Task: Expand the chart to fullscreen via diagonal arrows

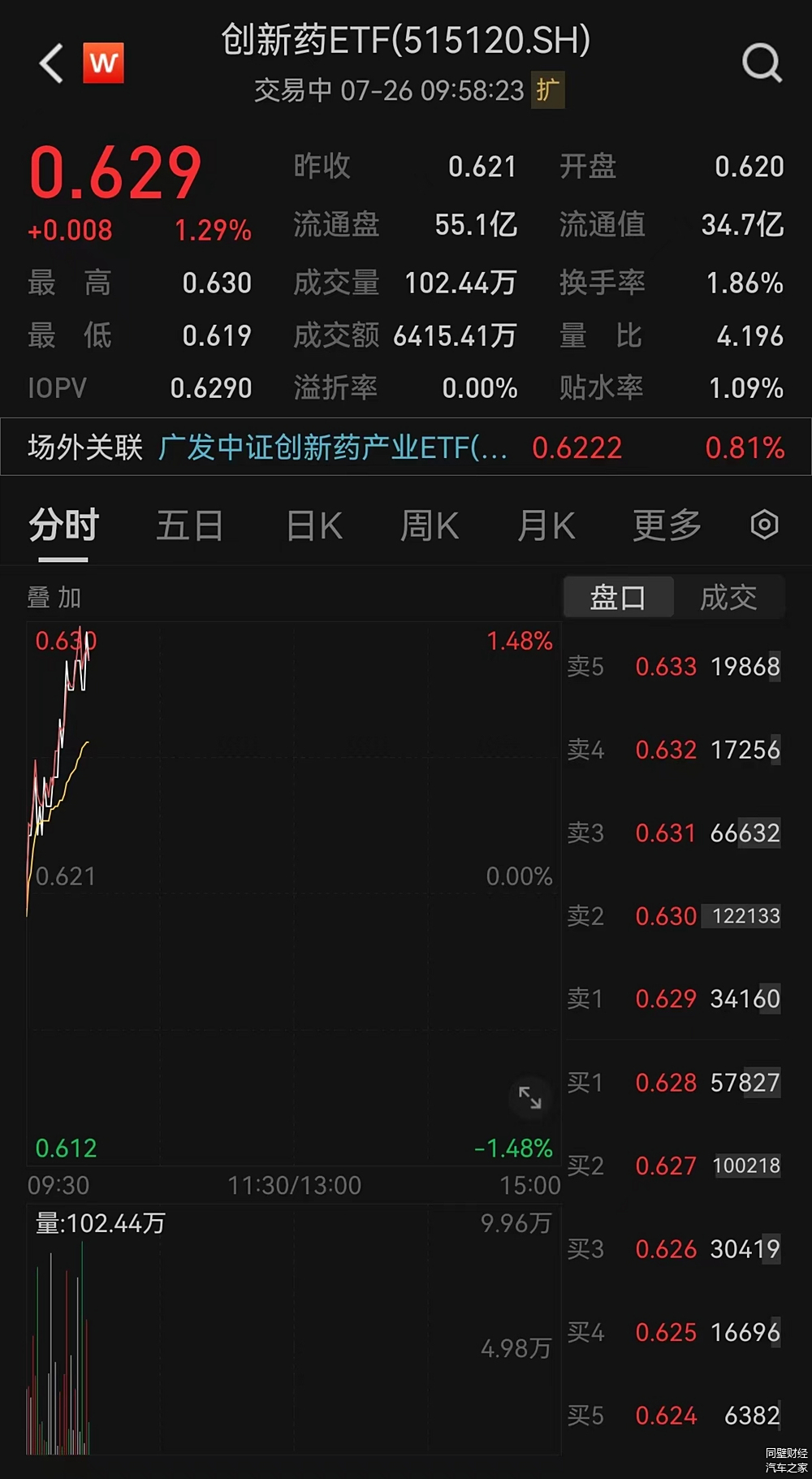Action: tap(530, 1098)
